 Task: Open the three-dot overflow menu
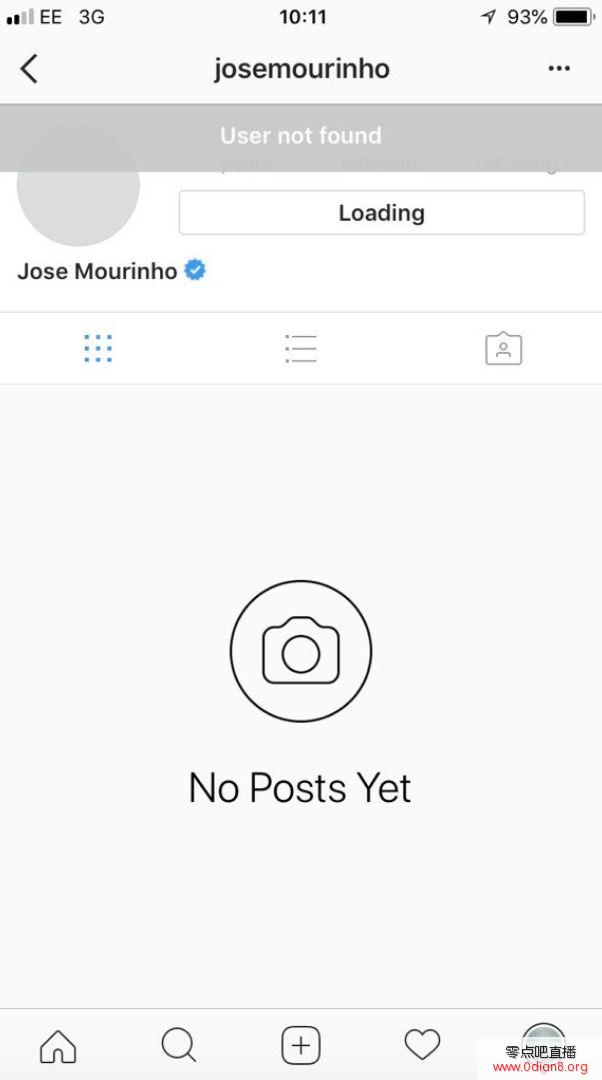(x=559, y=69)
